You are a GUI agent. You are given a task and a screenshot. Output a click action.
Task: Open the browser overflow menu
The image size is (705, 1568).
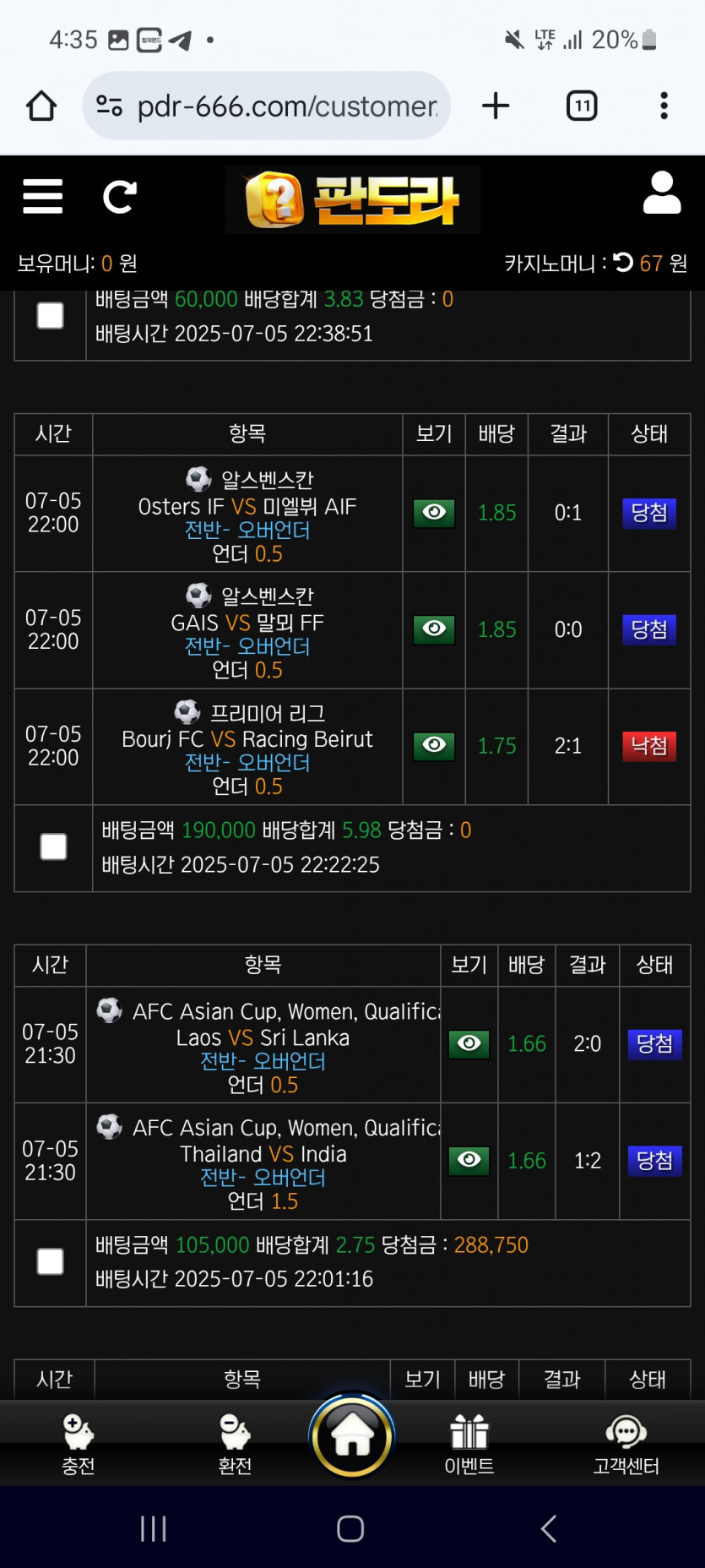(x=664, y=106)
